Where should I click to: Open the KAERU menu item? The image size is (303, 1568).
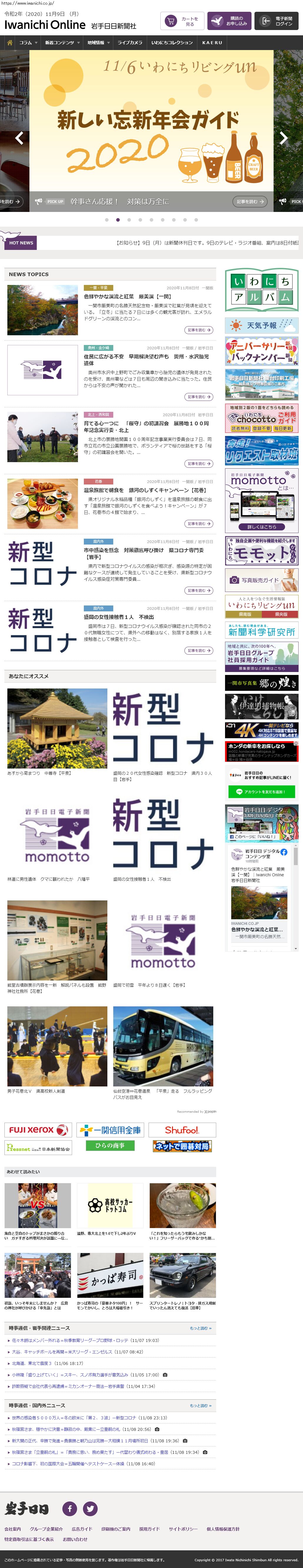[x=212, y=43]
